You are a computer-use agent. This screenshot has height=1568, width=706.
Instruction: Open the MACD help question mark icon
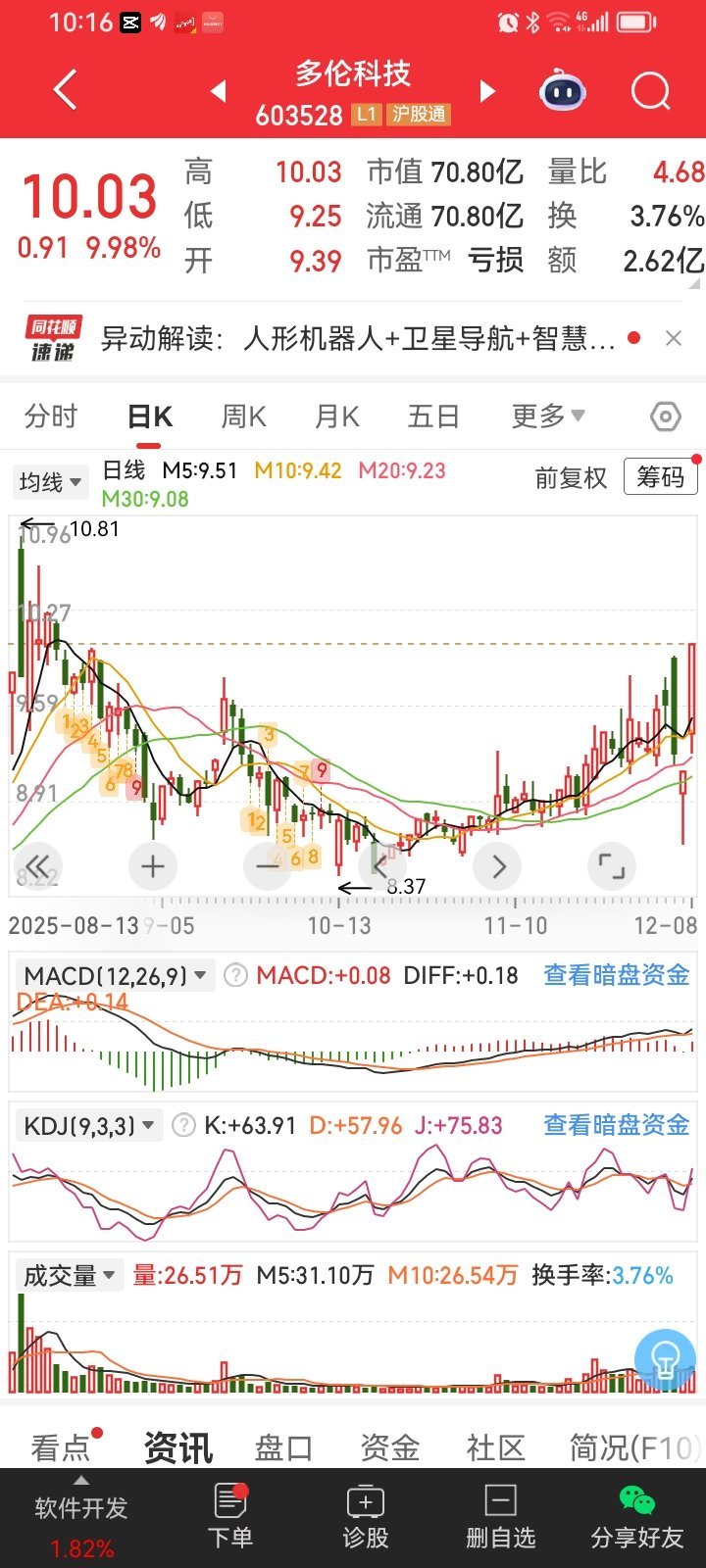234,975
